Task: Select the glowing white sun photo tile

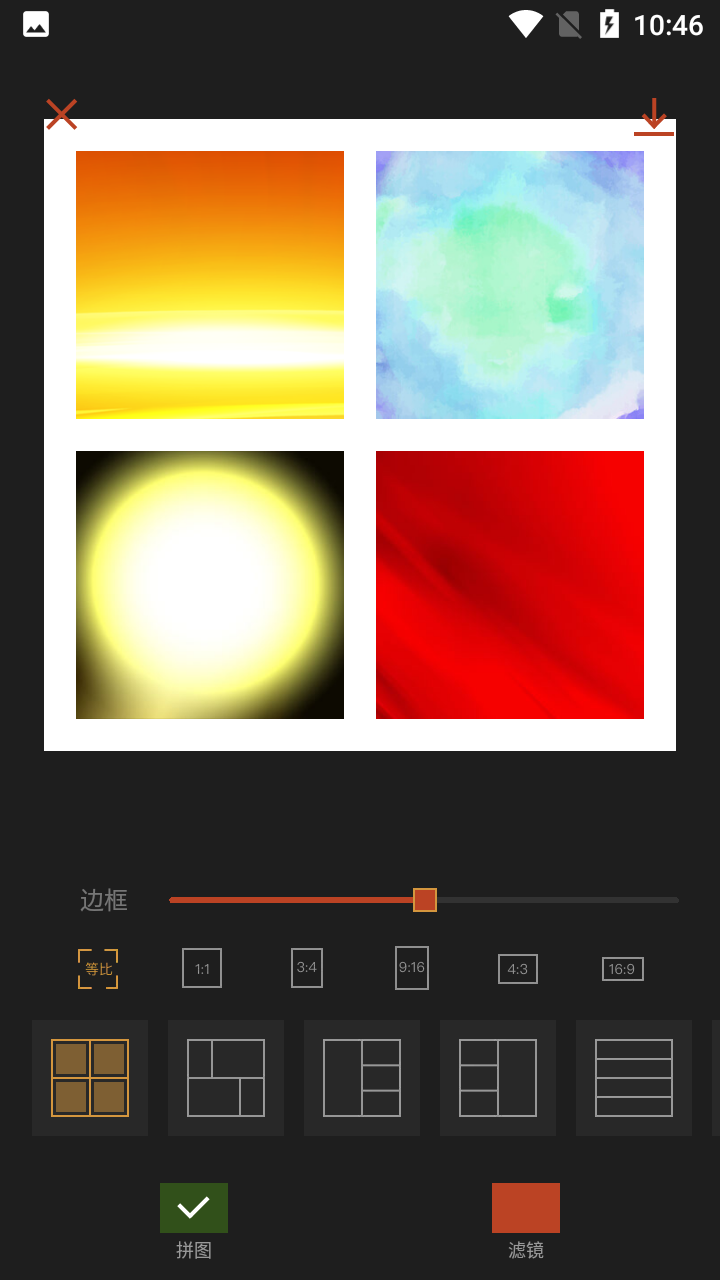Action: tap(210, 585)
